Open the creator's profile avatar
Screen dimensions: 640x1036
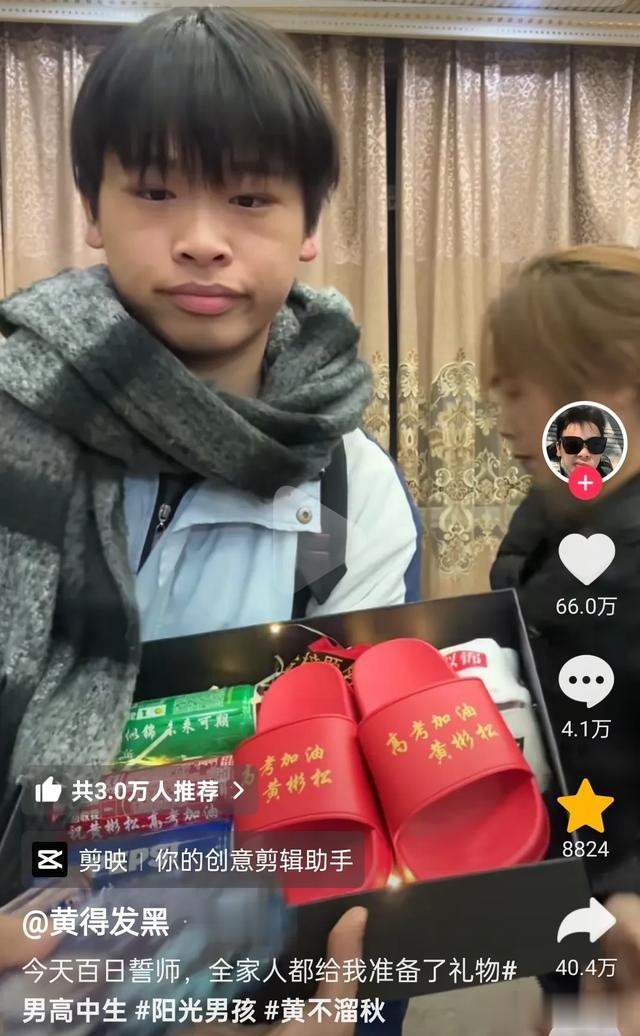585,443
